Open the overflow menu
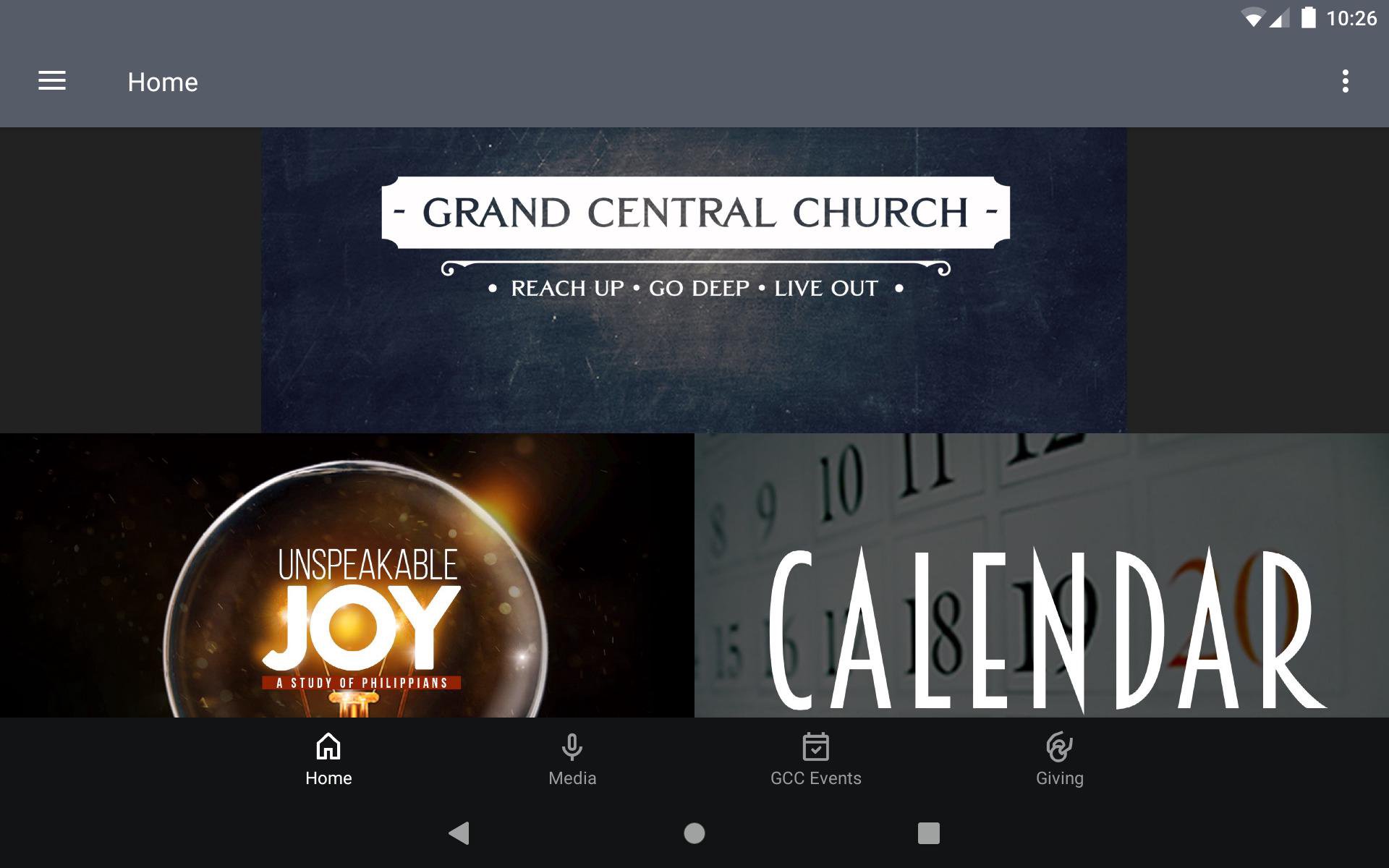Image resolution: width=1389 pixels, height=868 pixels. pyautogui.click(x=1345, y=81)
